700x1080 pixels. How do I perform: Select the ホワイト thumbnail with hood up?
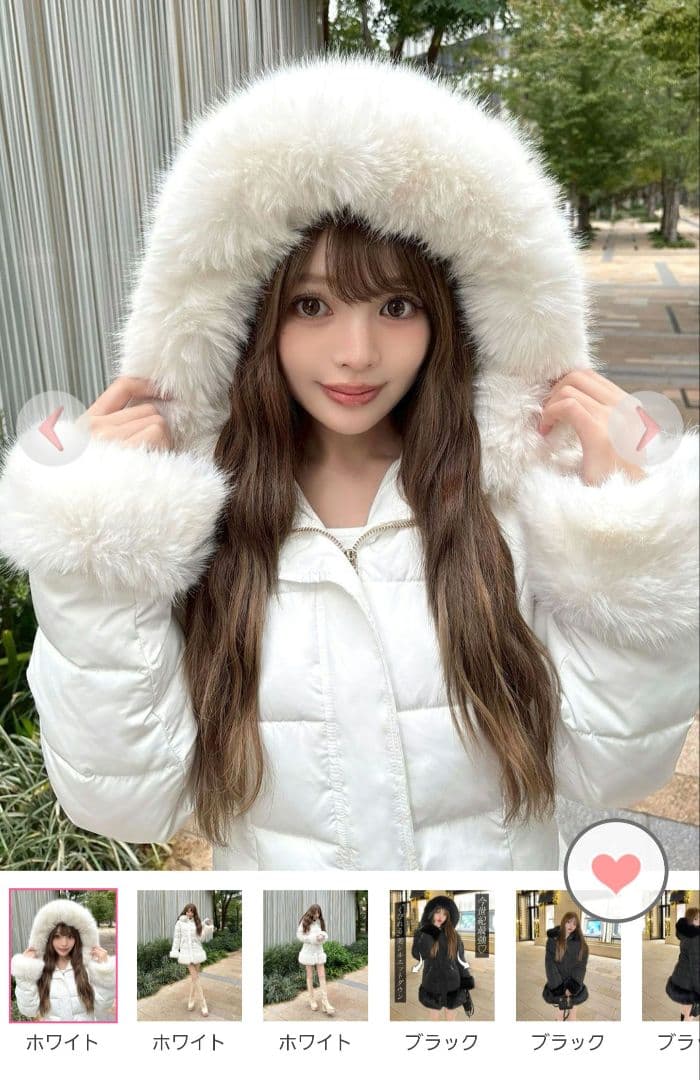click(x=63, y=955)
